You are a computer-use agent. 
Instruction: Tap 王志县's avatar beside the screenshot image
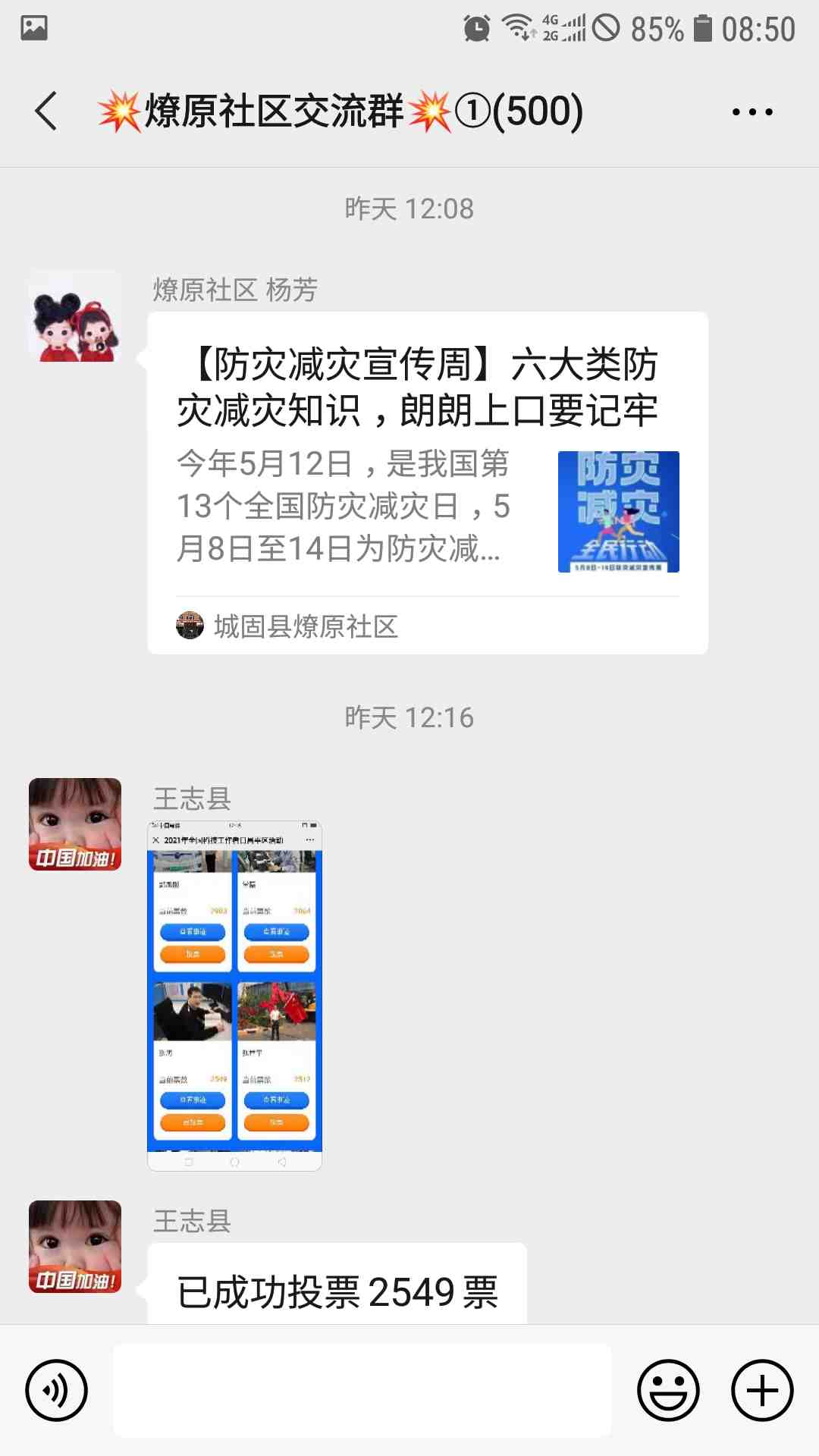74,824
